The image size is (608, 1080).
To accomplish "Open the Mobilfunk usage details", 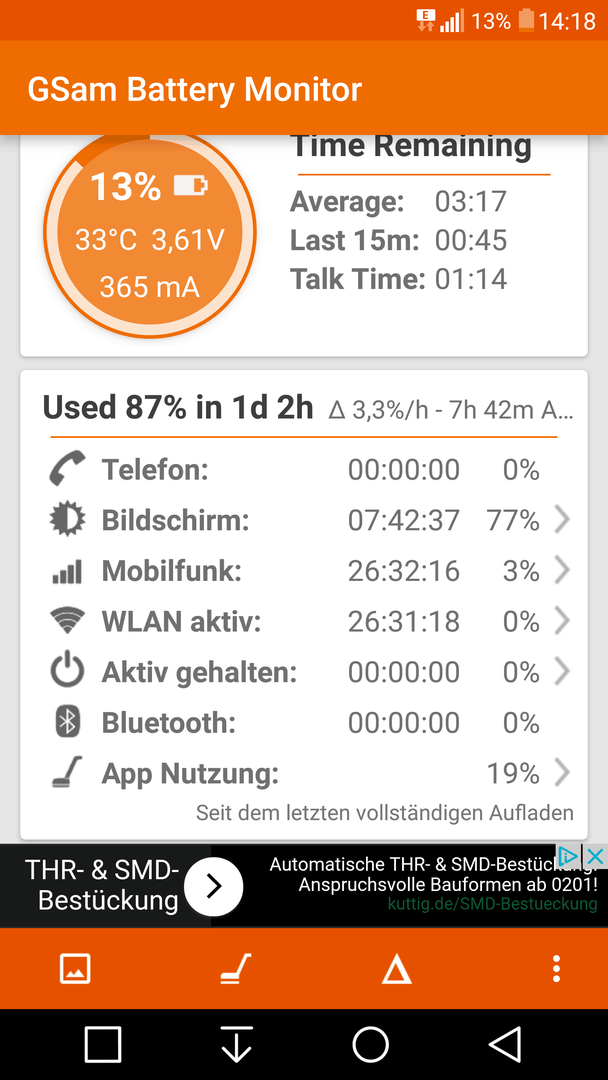I will pyautogui.click(x=304, y=570).
